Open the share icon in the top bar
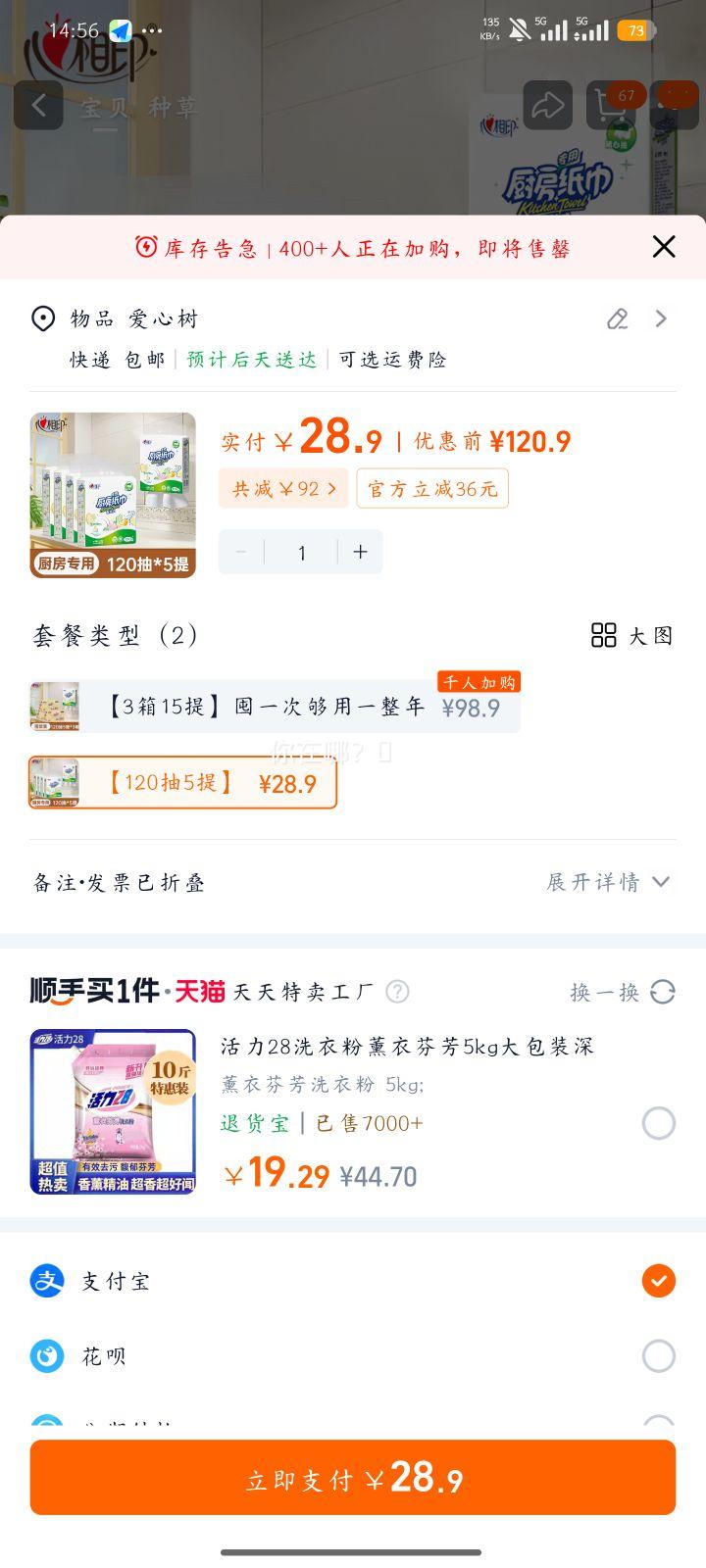This screenshot has width=706, height=1568. pyautogui.click(x=547, y=105)
